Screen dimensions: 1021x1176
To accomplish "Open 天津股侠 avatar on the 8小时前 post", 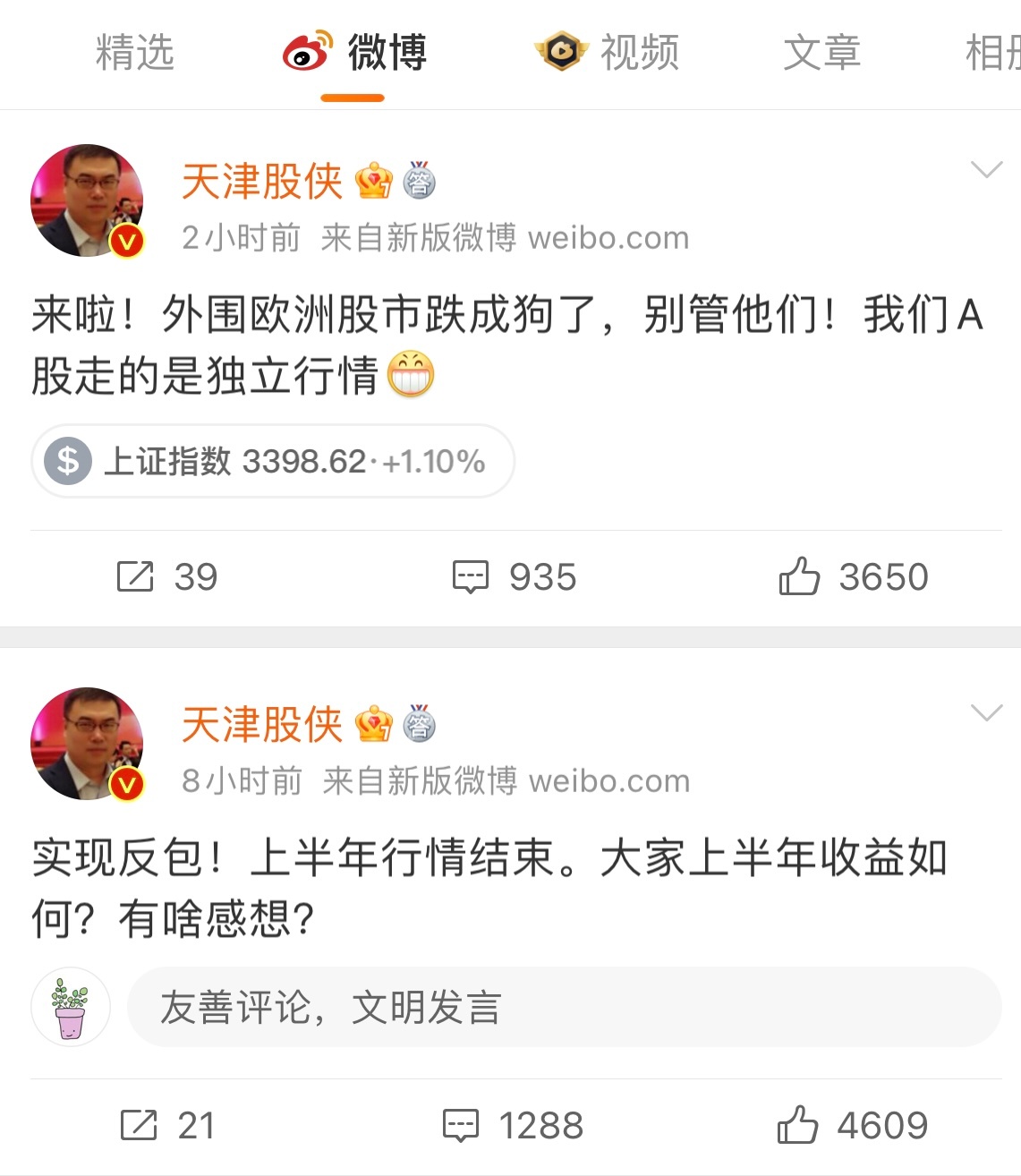I will click(87, 744).
